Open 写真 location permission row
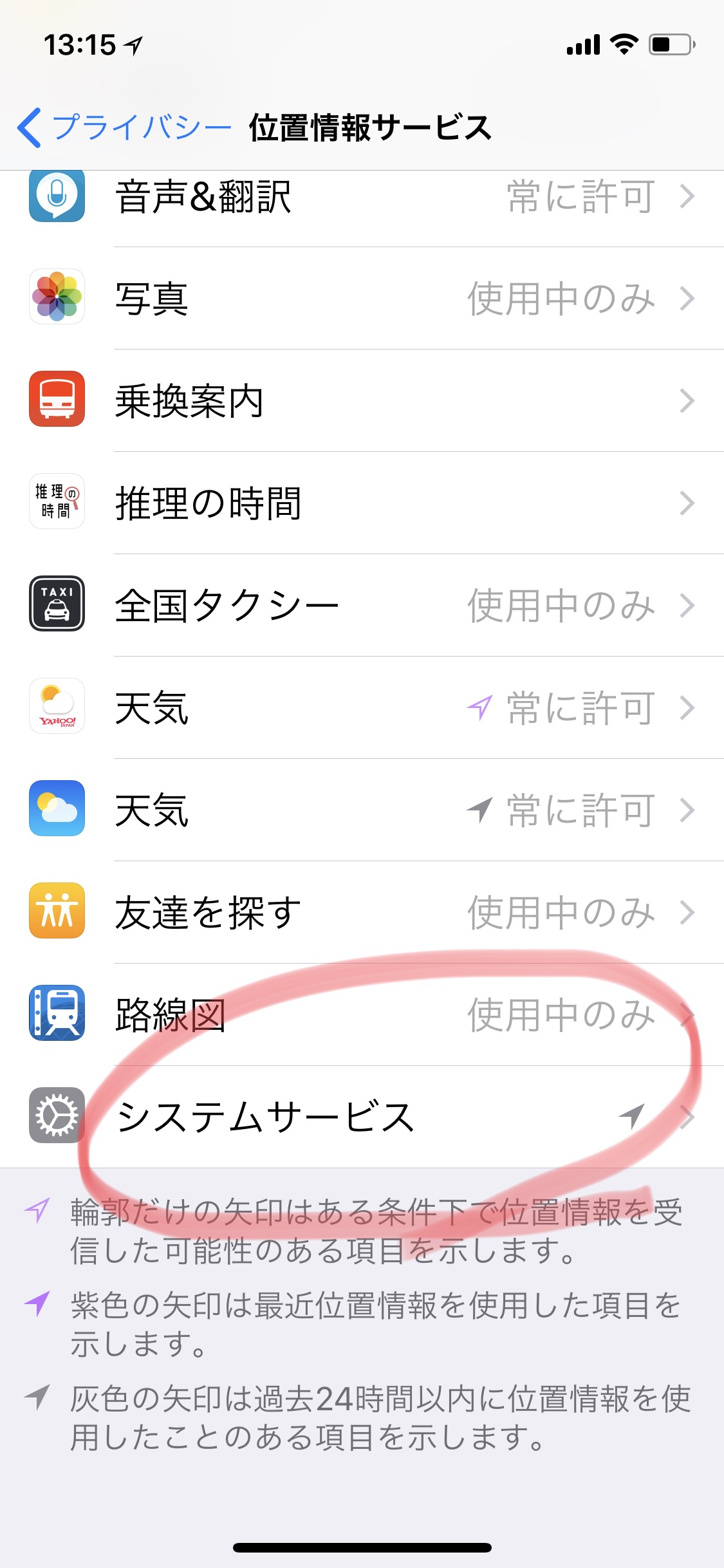 (362, 298)
